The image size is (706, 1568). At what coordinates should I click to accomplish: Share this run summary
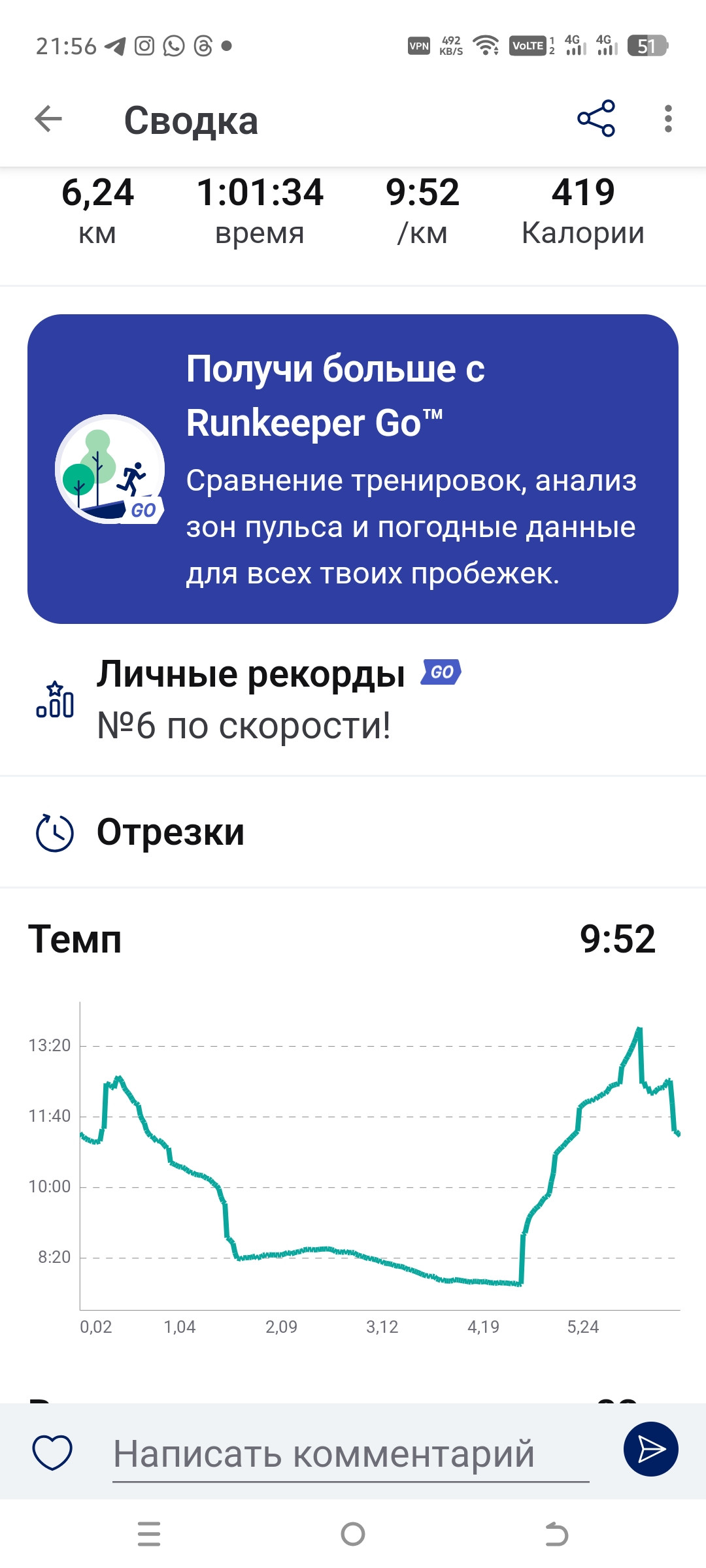click(596, 118)
